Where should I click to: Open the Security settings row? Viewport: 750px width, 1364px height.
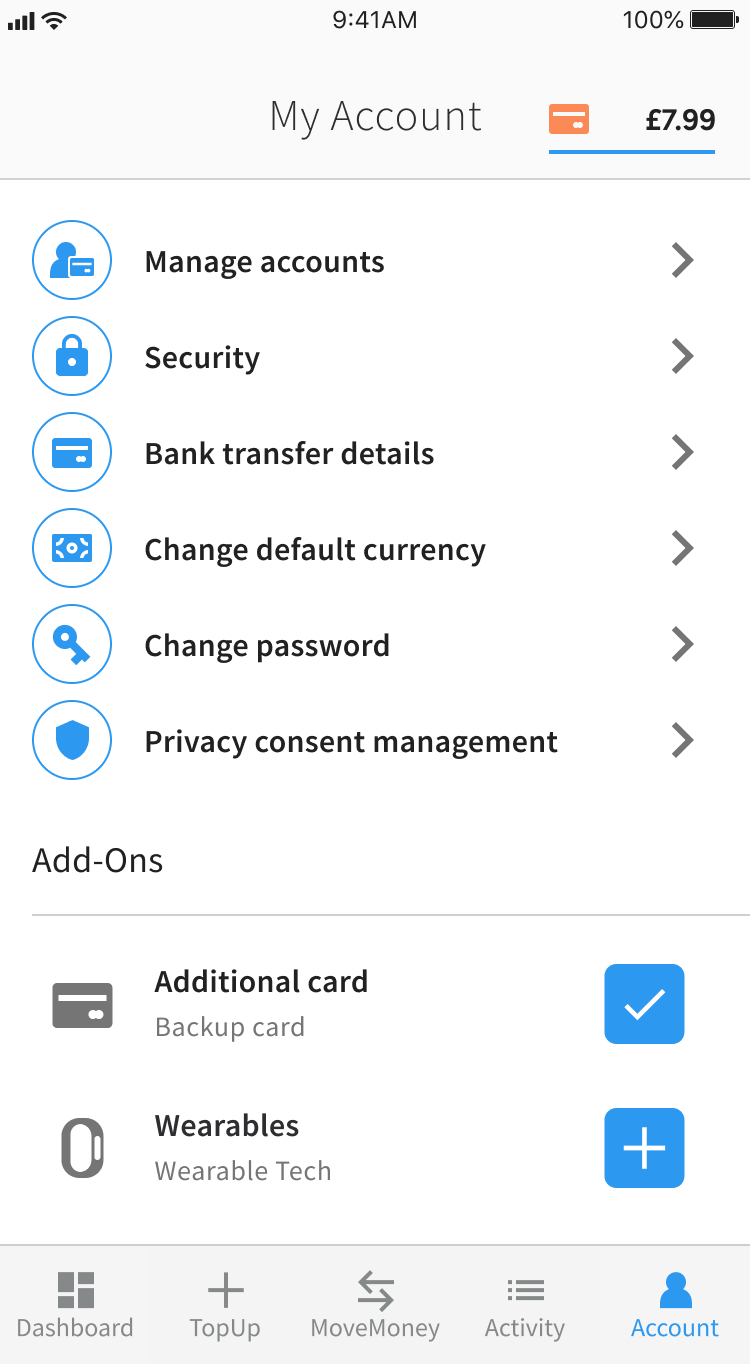375,358
